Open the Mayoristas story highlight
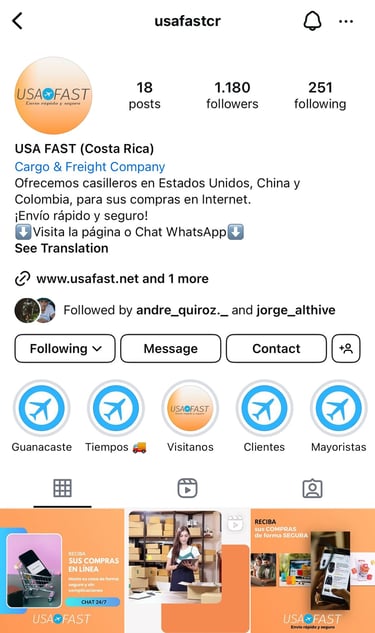375x633 pixels. tap(339, 409)
